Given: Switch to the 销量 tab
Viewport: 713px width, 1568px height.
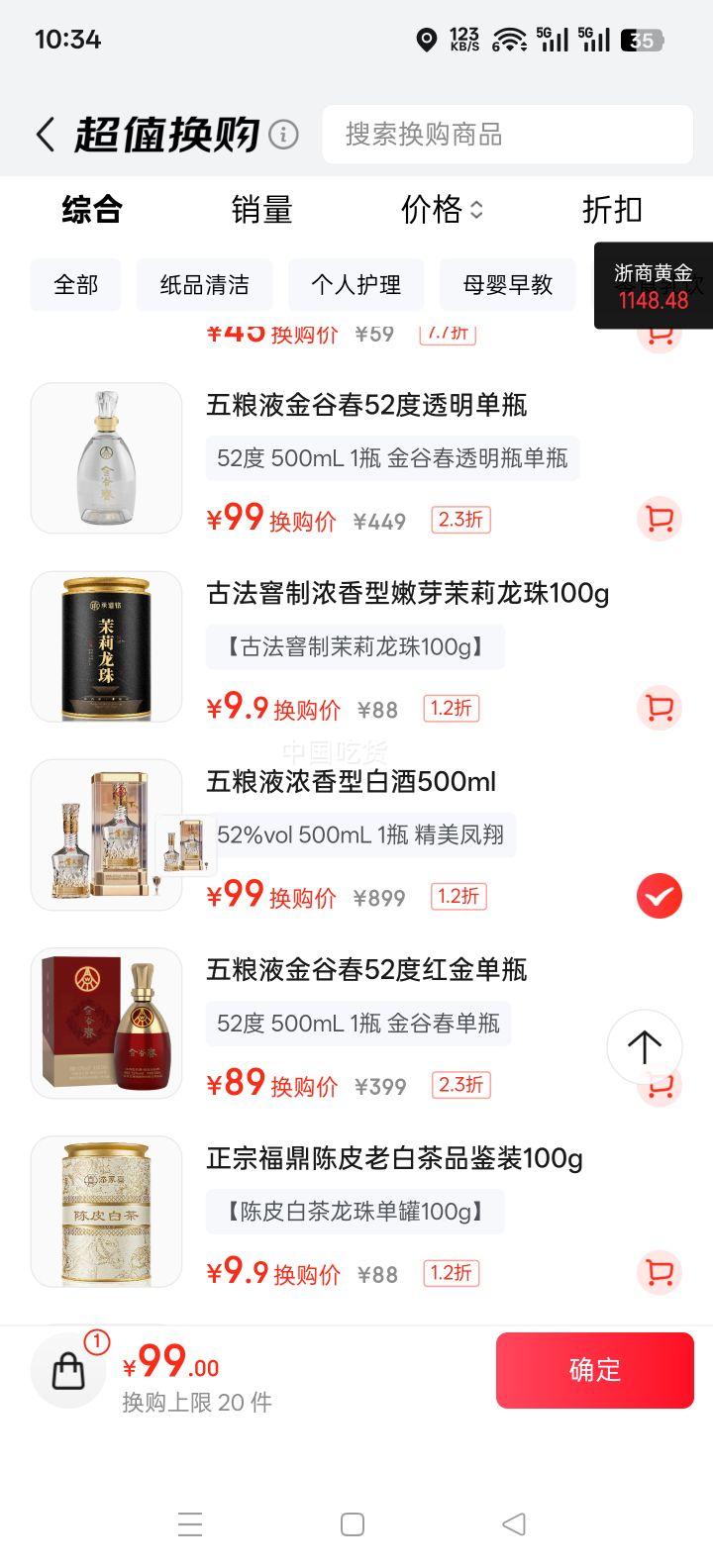Looking at the screenshot, I should tap(261, 210).
